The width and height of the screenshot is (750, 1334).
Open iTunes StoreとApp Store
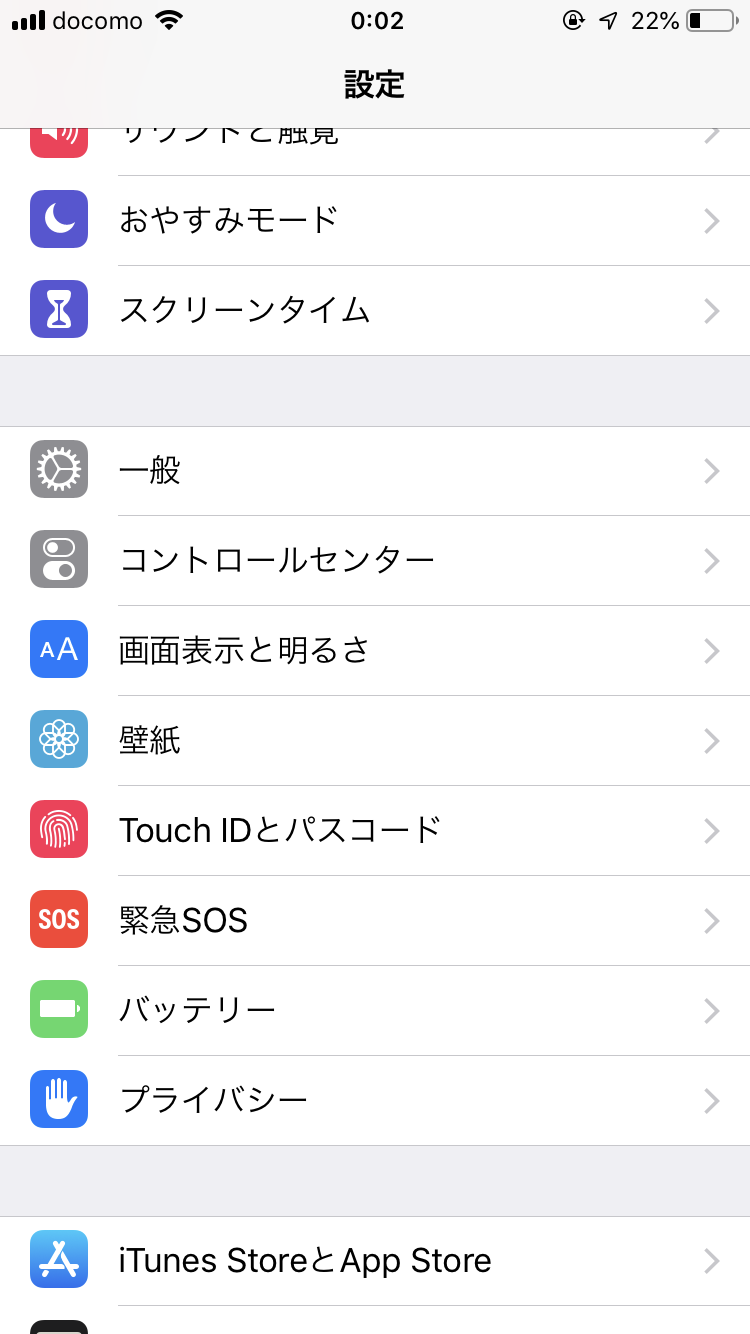pyautogui.click(x=375, y=1260)
